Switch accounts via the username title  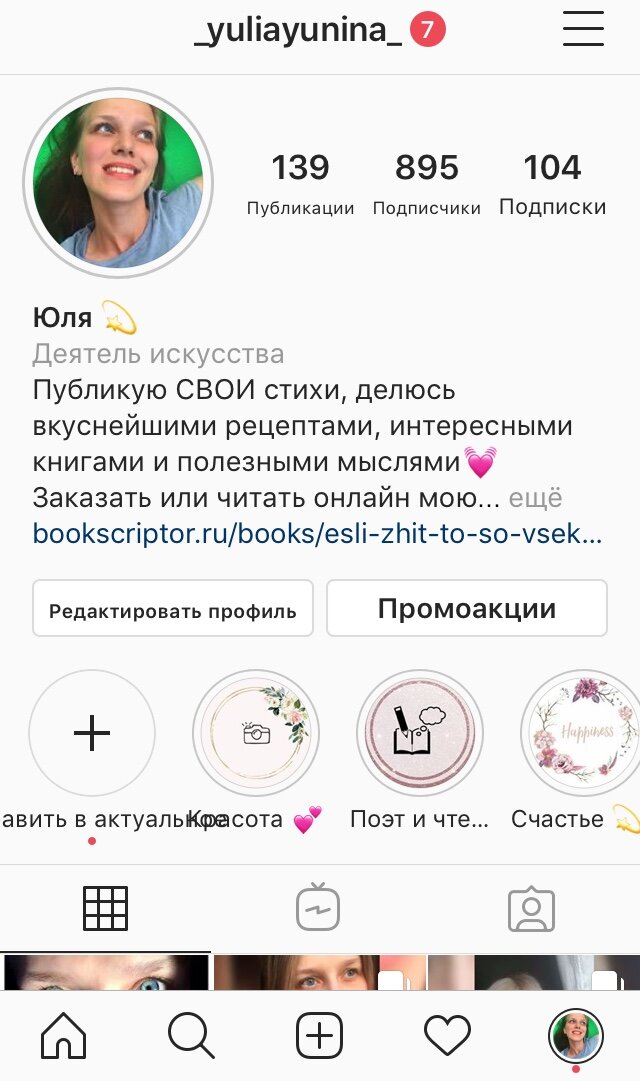298,30
